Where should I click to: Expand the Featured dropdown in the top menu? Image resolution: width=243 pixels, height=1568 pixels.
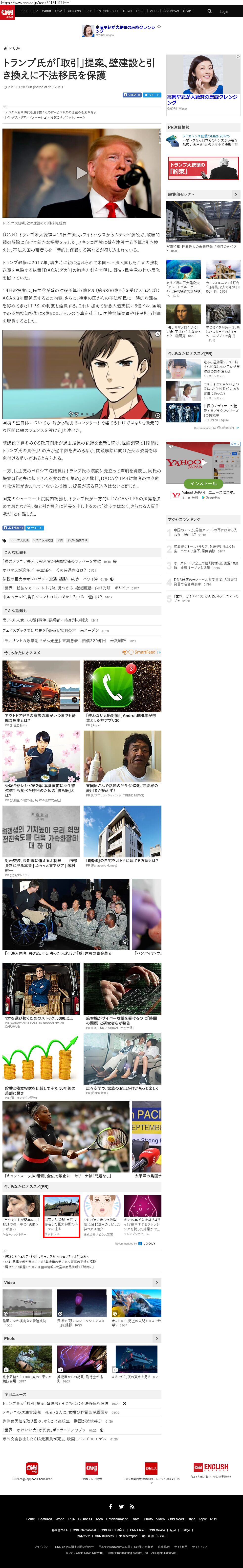29,11
